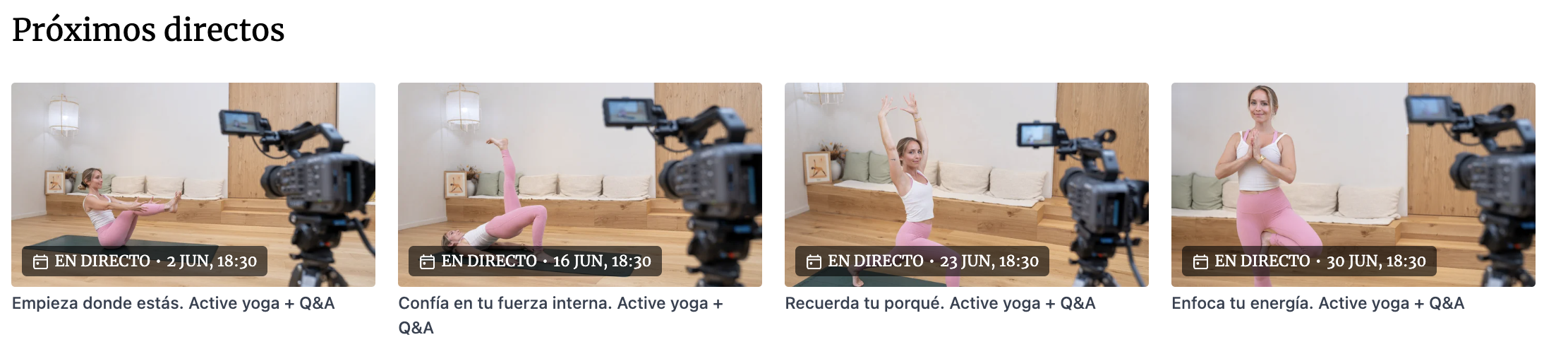This screenshot has height=342, width=1568.
Task: Select the 'Enfoca tu energía' title link
Action: [x=1317, y=303]
